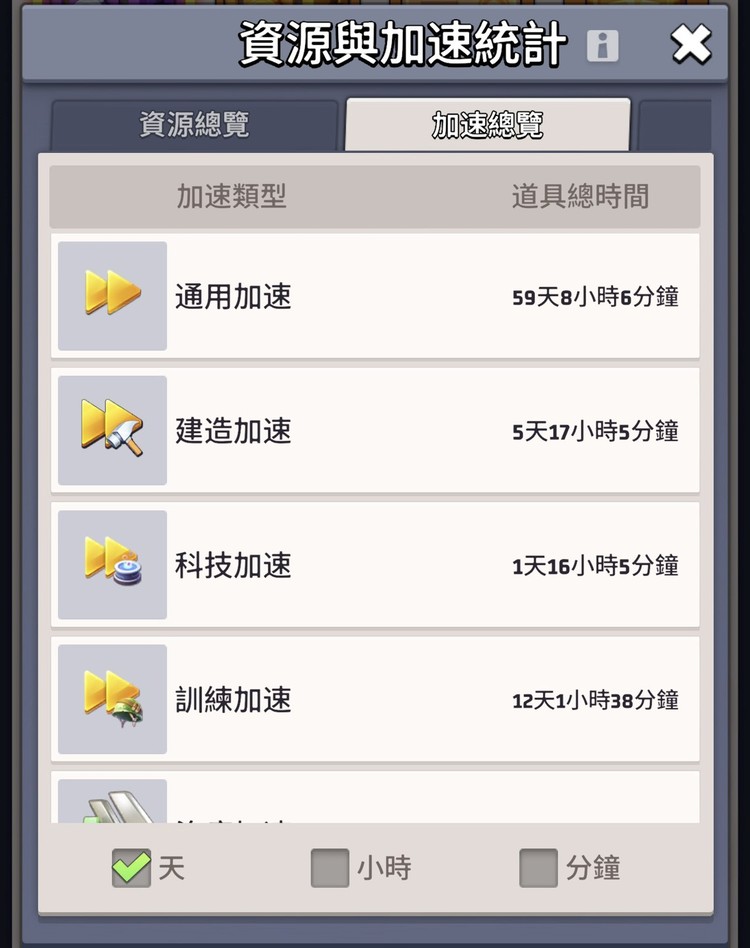Viewport: 750px width, 948px height.
Task: Close the statistics window with the X
Action: tap(691, 44)
